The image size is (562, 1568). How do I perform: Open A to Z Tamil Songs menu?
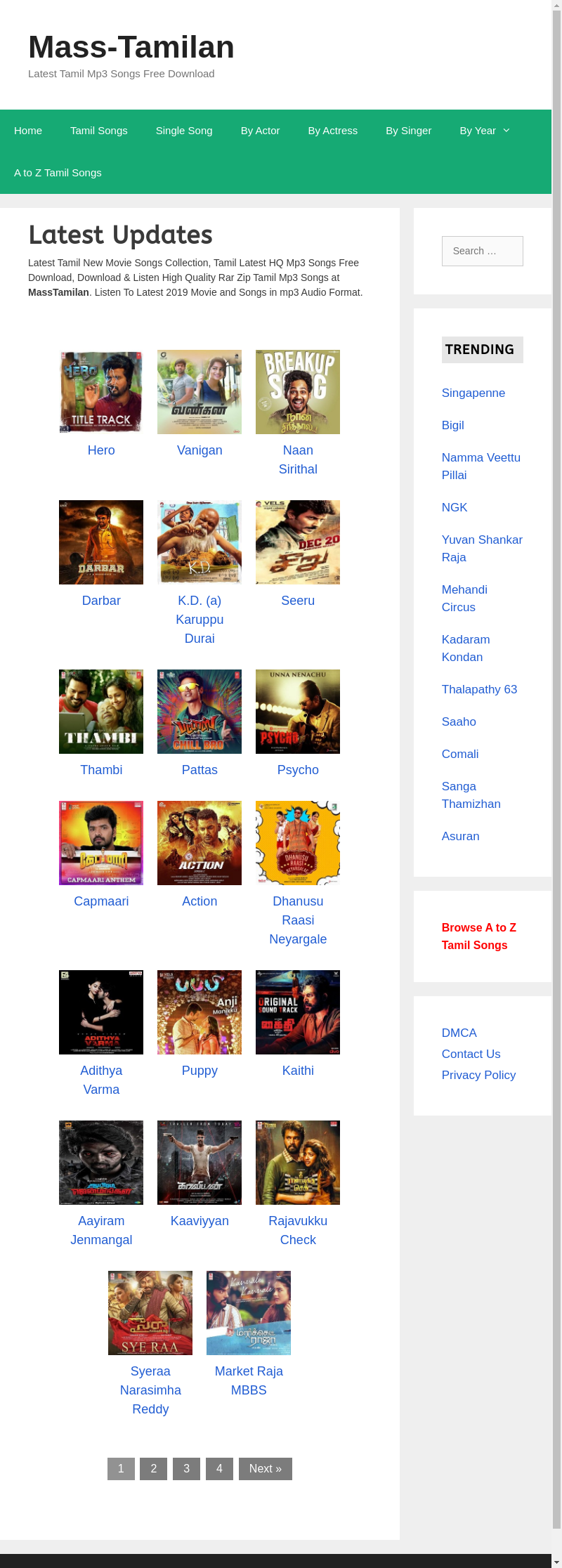coord(58,173)
